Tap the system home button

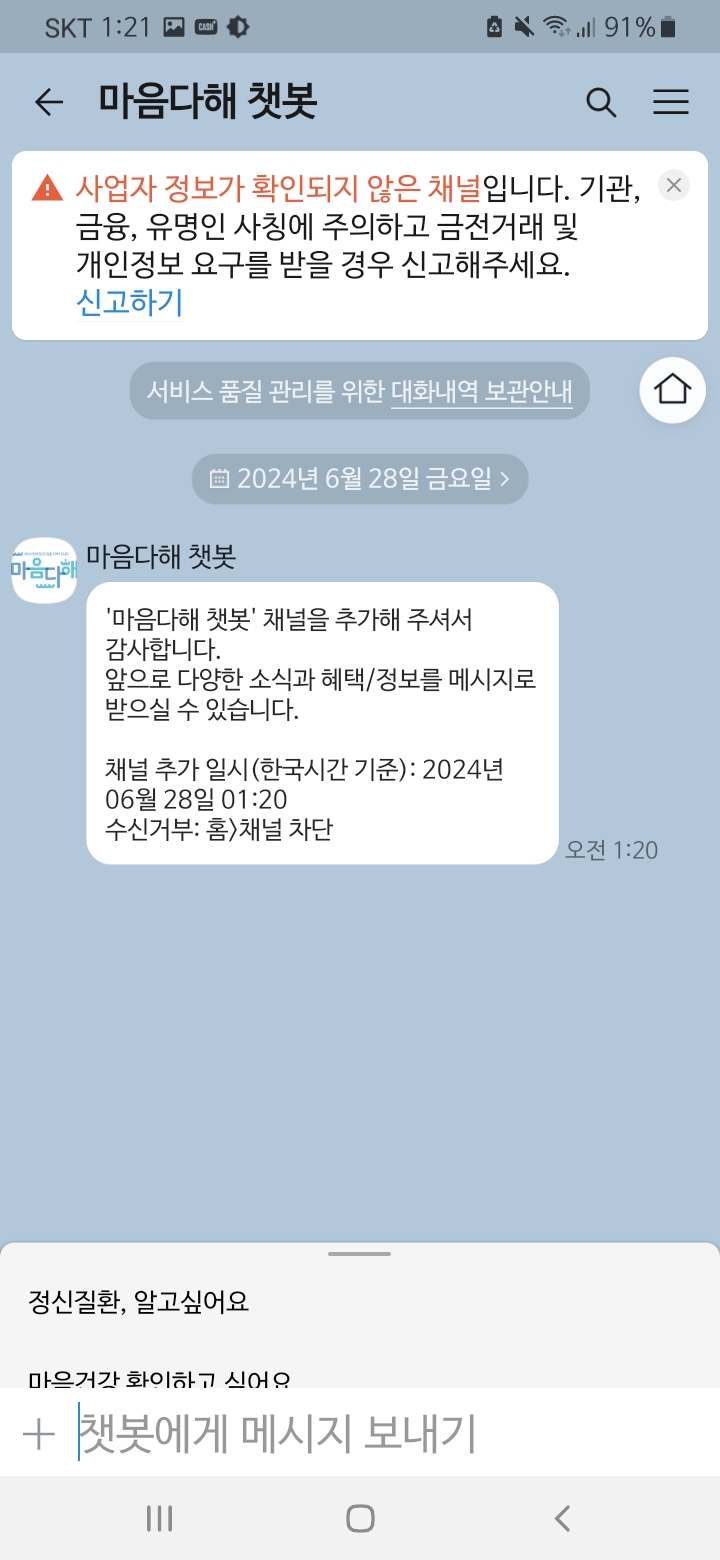coord(360,1518)
